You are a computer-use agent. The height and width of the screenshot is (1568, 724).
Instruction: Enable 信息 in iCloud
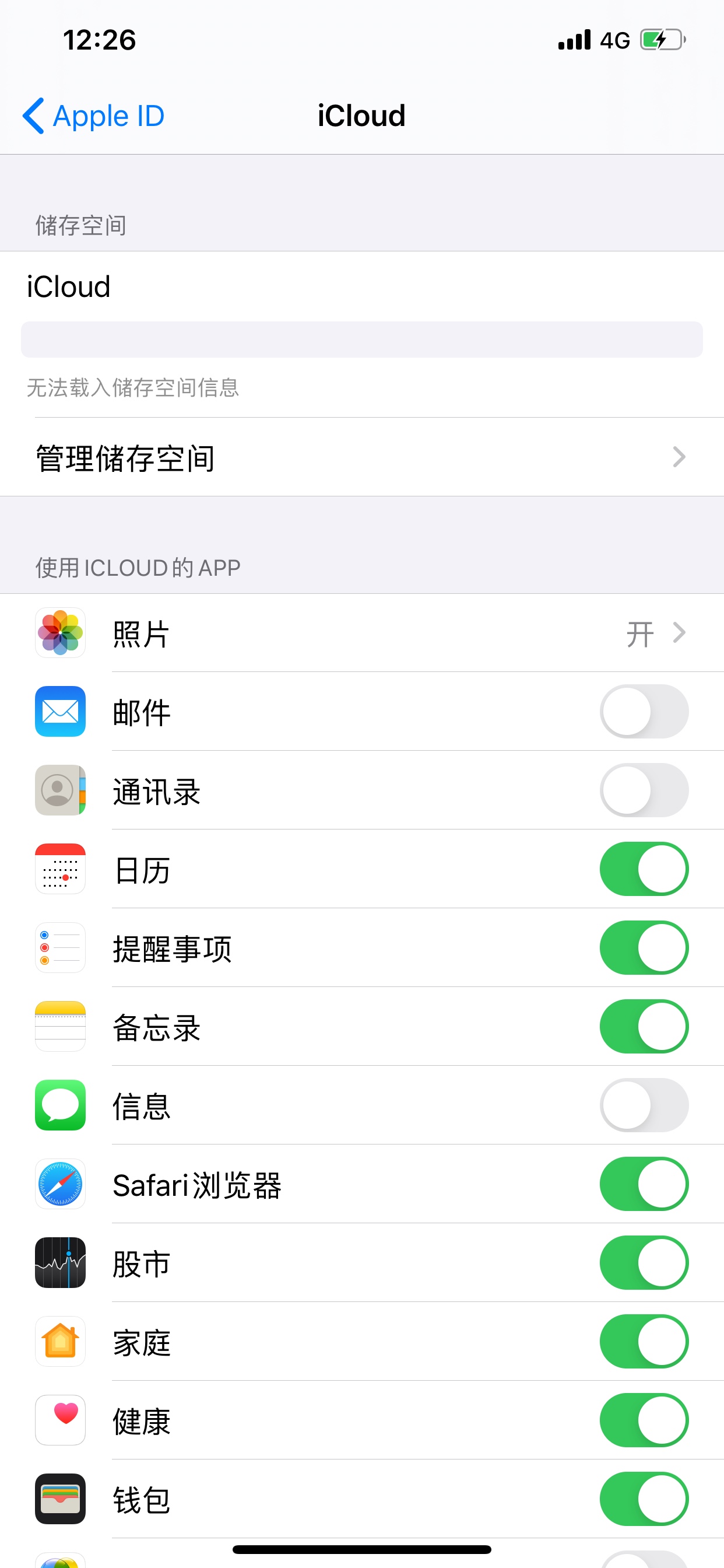pyautogui.click(x=644, y=1105)
